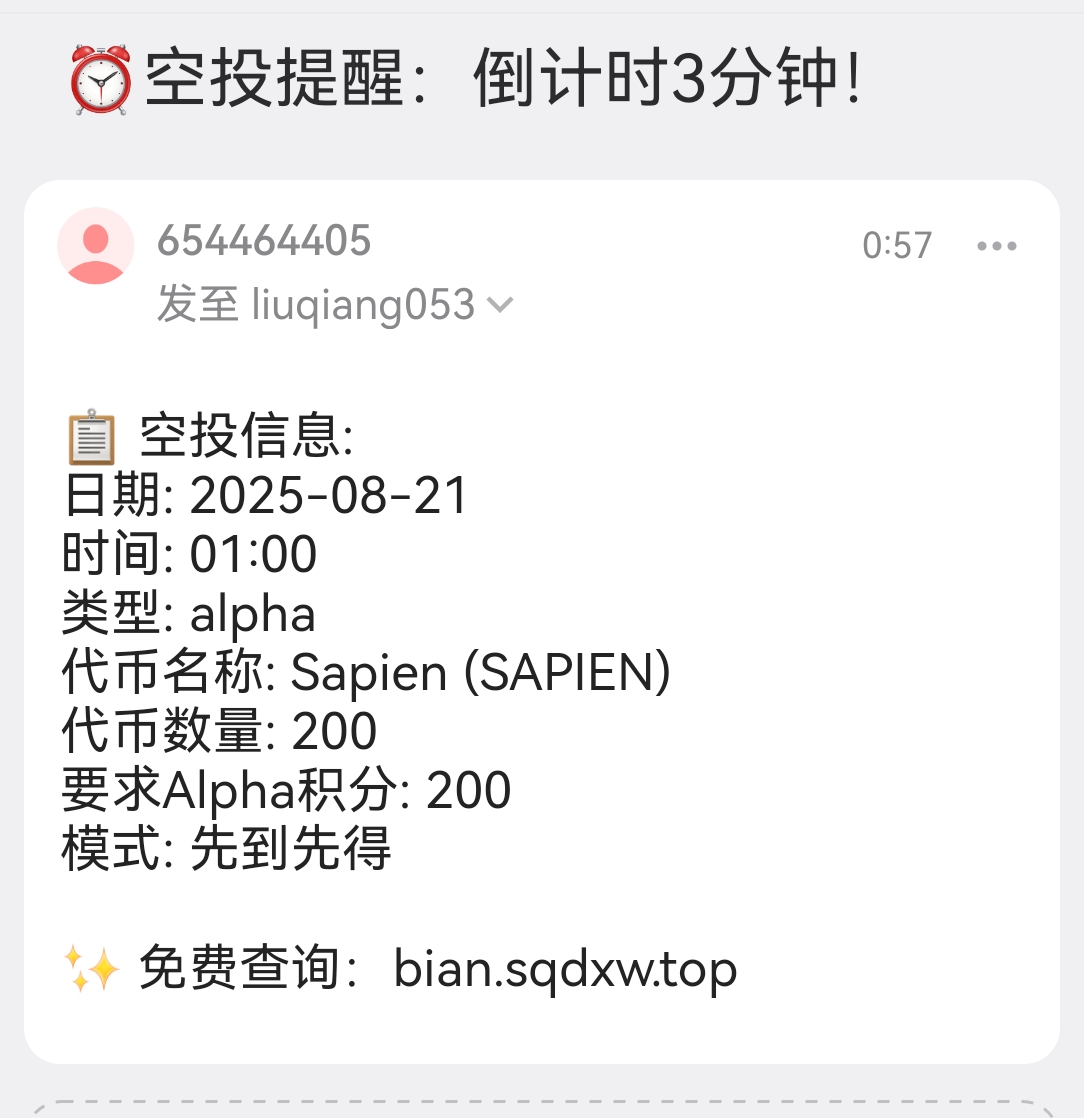
Task: Tap the timestamp 0:57 on the message
Action: click(x=897, y=243)
